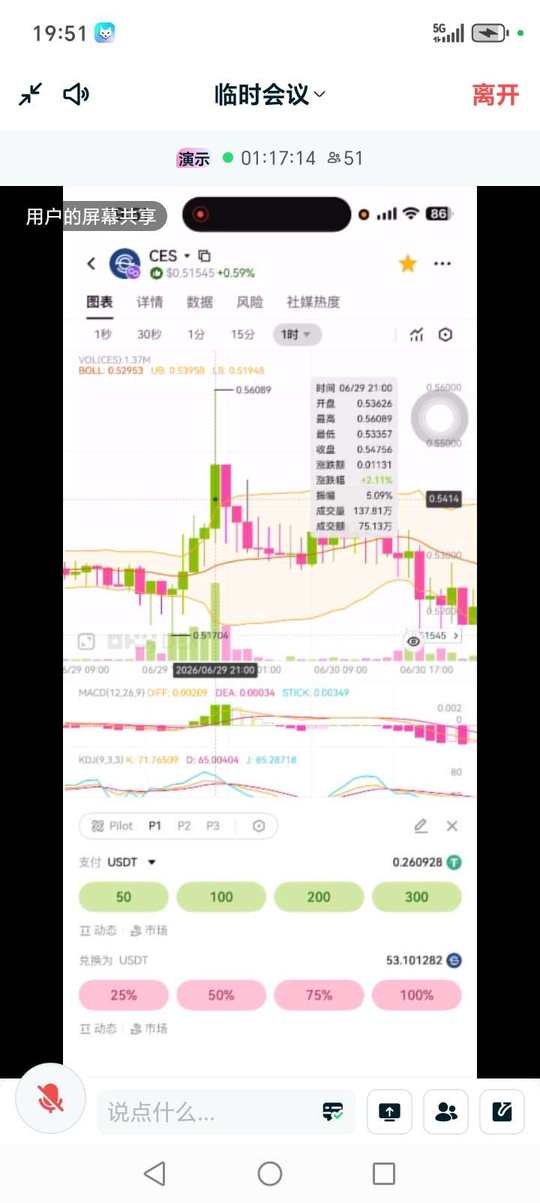Open the edit note button
540x1203 pixels.
tap(502, 1112)
